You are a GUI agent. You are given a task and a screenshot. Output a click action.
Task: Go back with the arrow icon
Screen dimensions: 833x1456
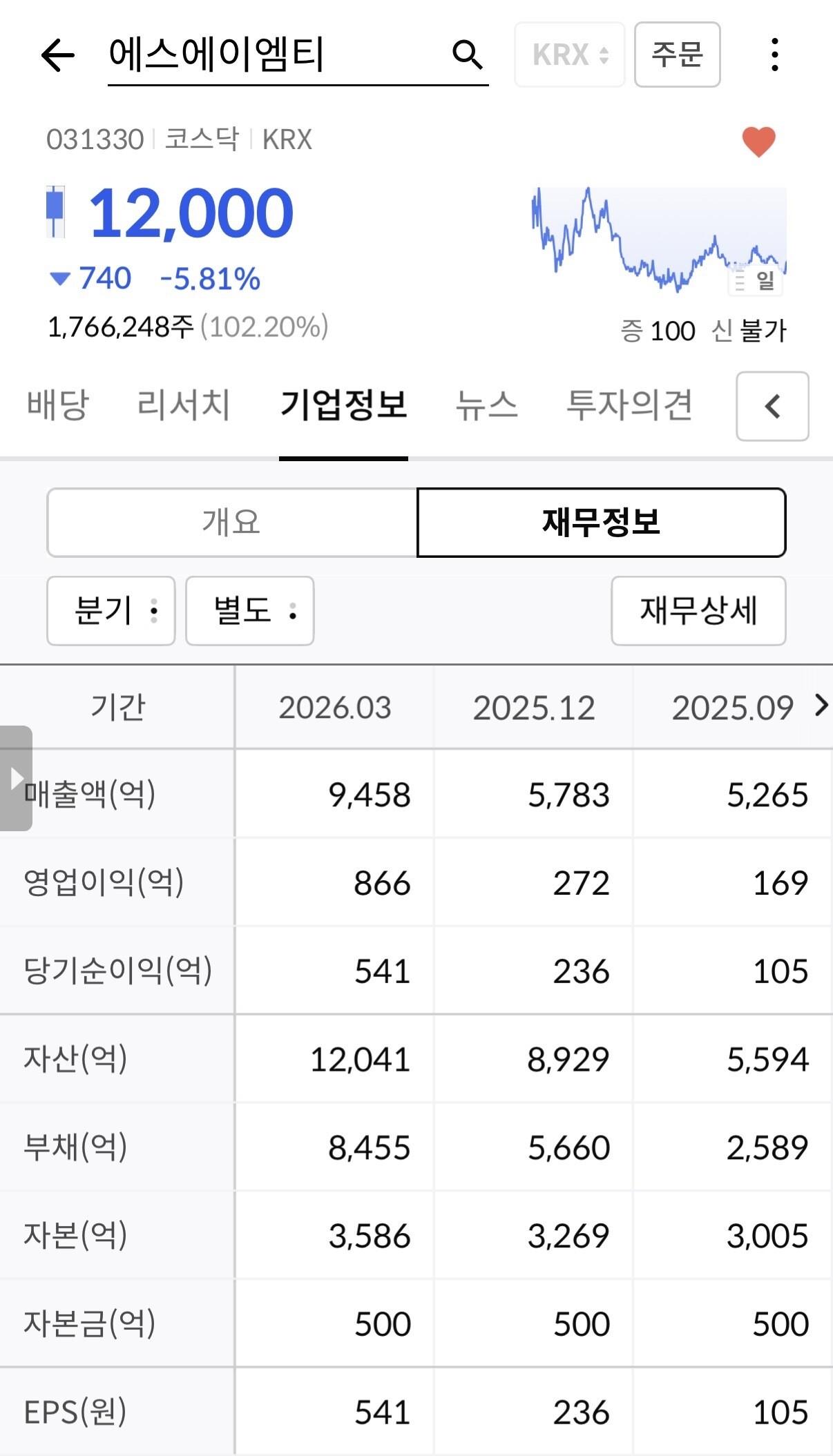pos(57,55)
